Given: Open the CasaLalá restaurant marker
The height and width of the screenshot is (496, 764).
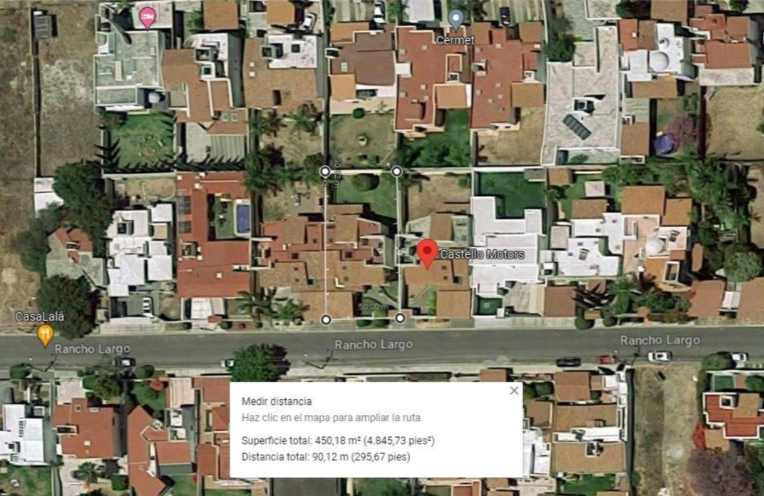Looking at the screenshot, I should coord(45,336).
